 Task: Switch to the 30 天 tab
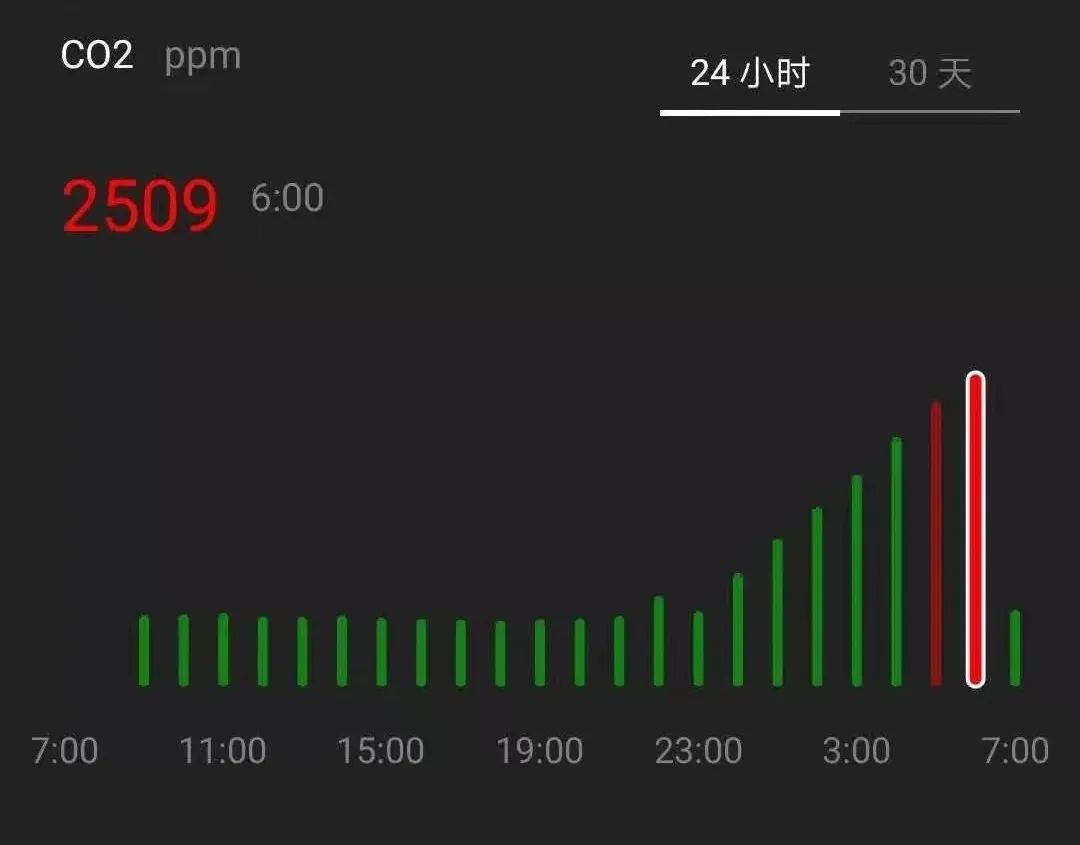930,74
